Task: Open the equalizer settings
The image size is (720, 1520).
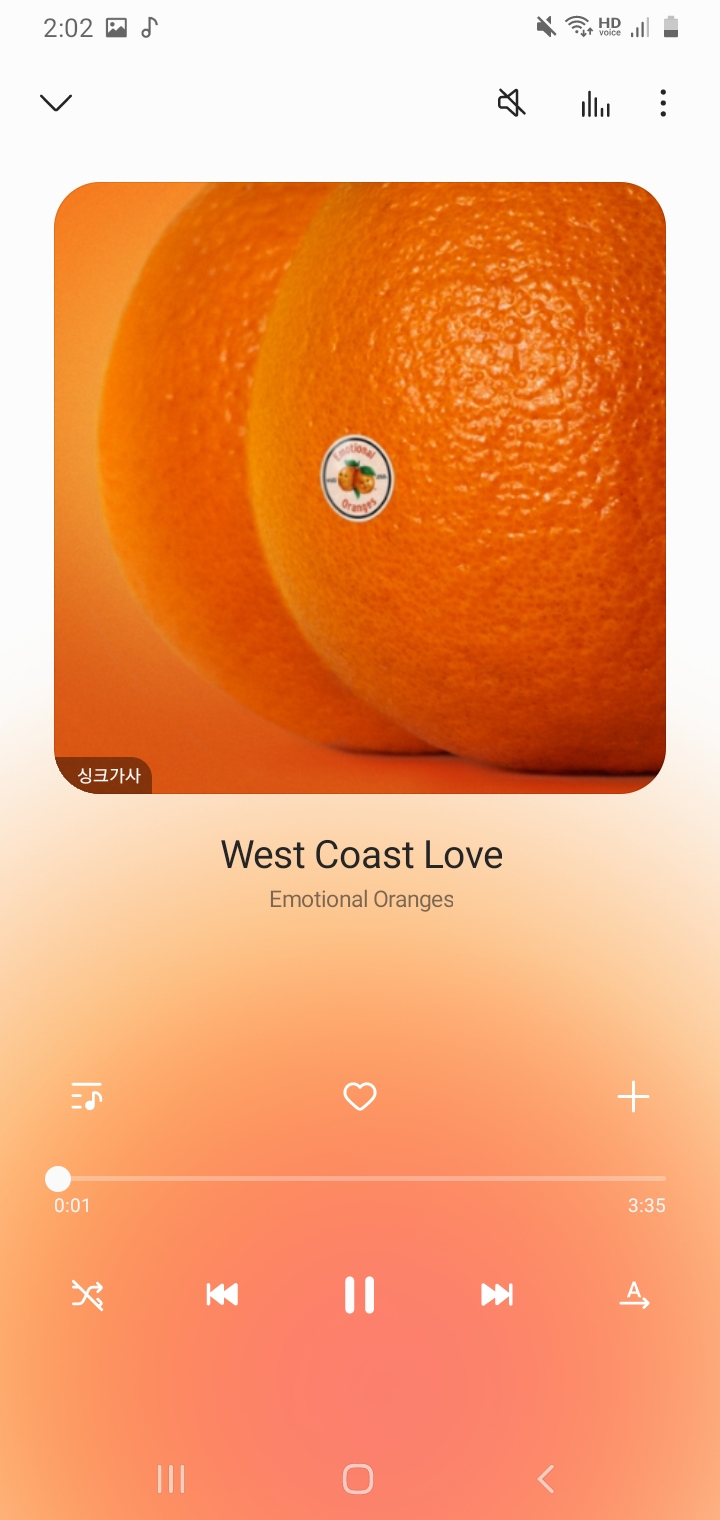Action: click(x=595, y=104)
